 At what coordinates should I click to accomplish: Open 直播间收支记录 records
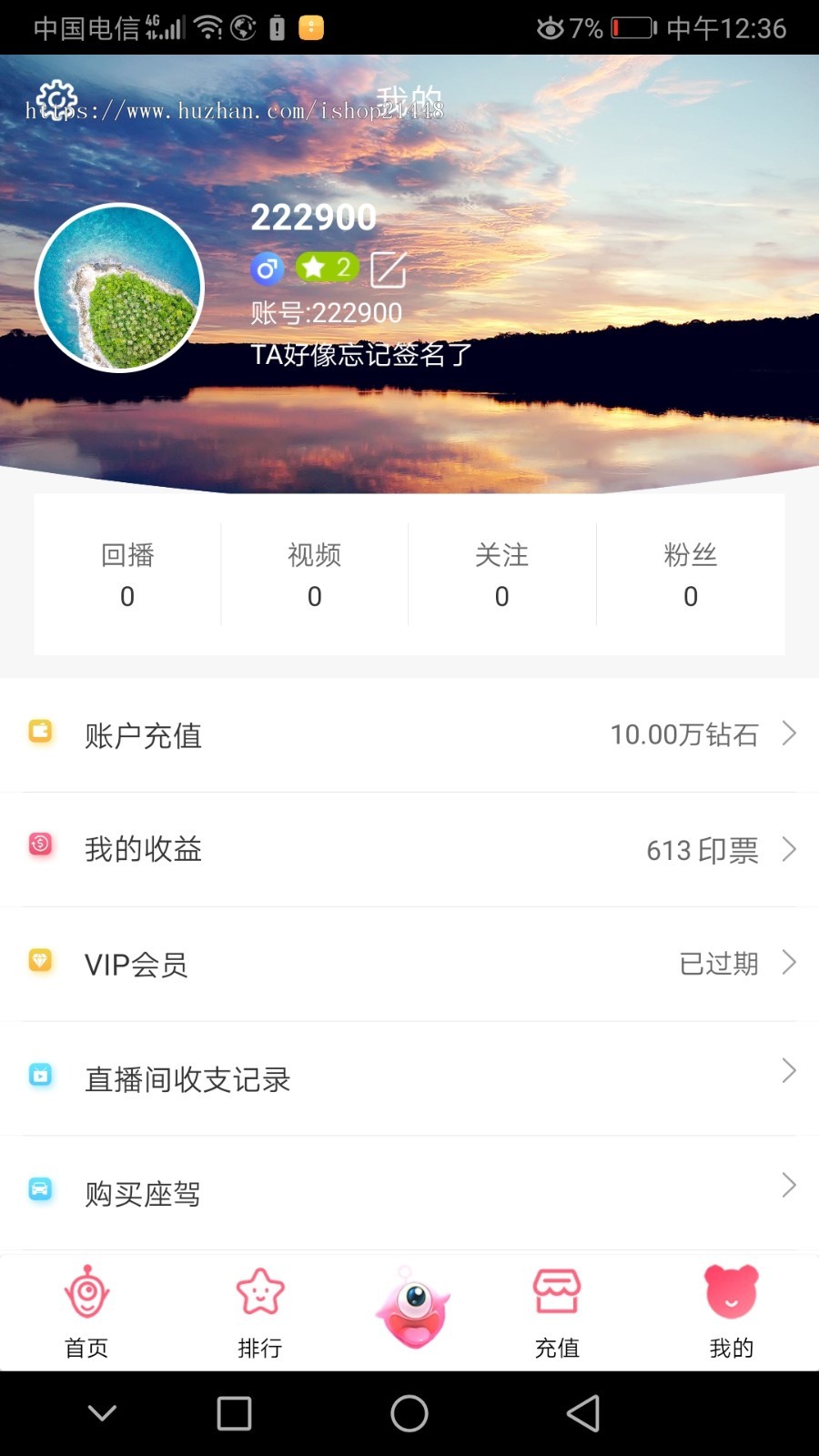(x=409, y=1078)
